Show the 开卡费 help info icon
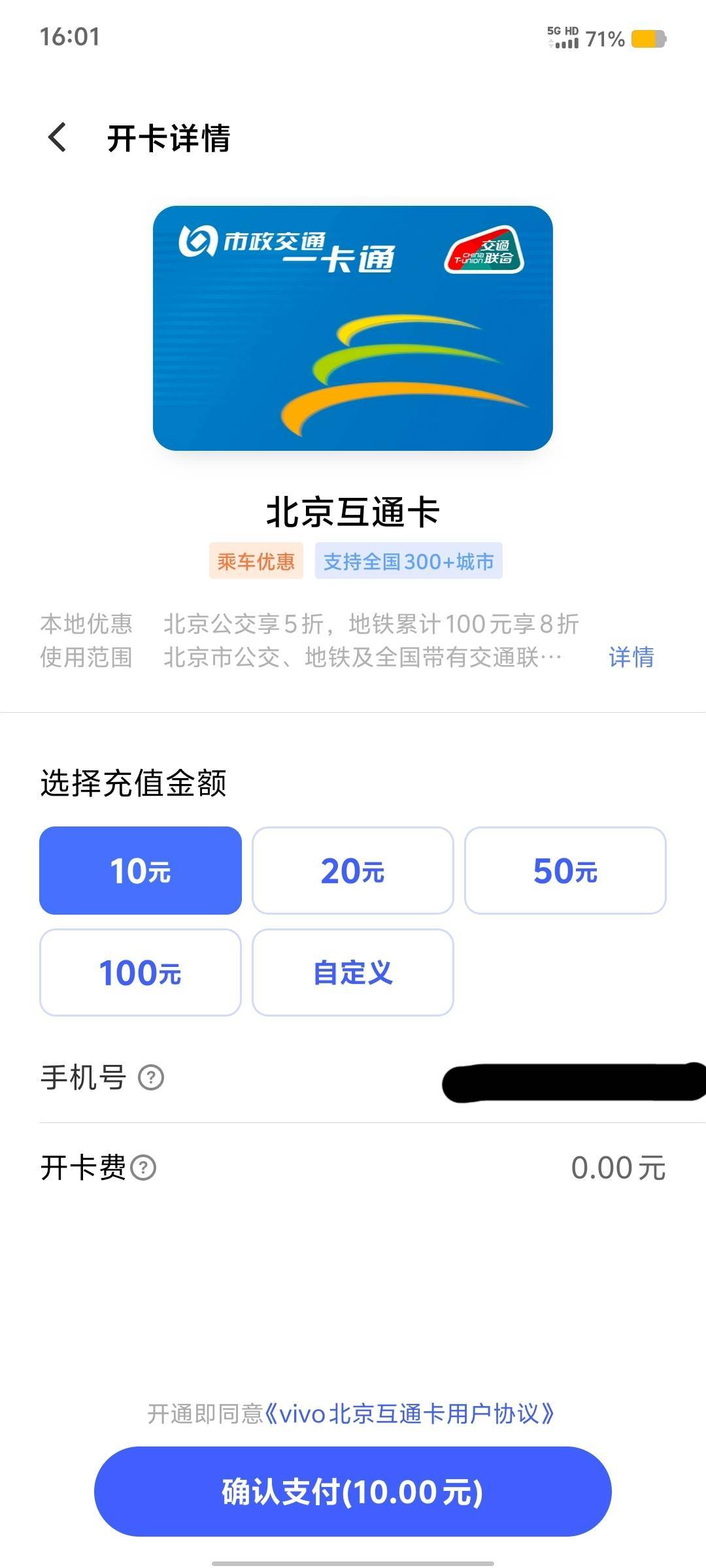 pyautogui.click(x=144, y=1168)
